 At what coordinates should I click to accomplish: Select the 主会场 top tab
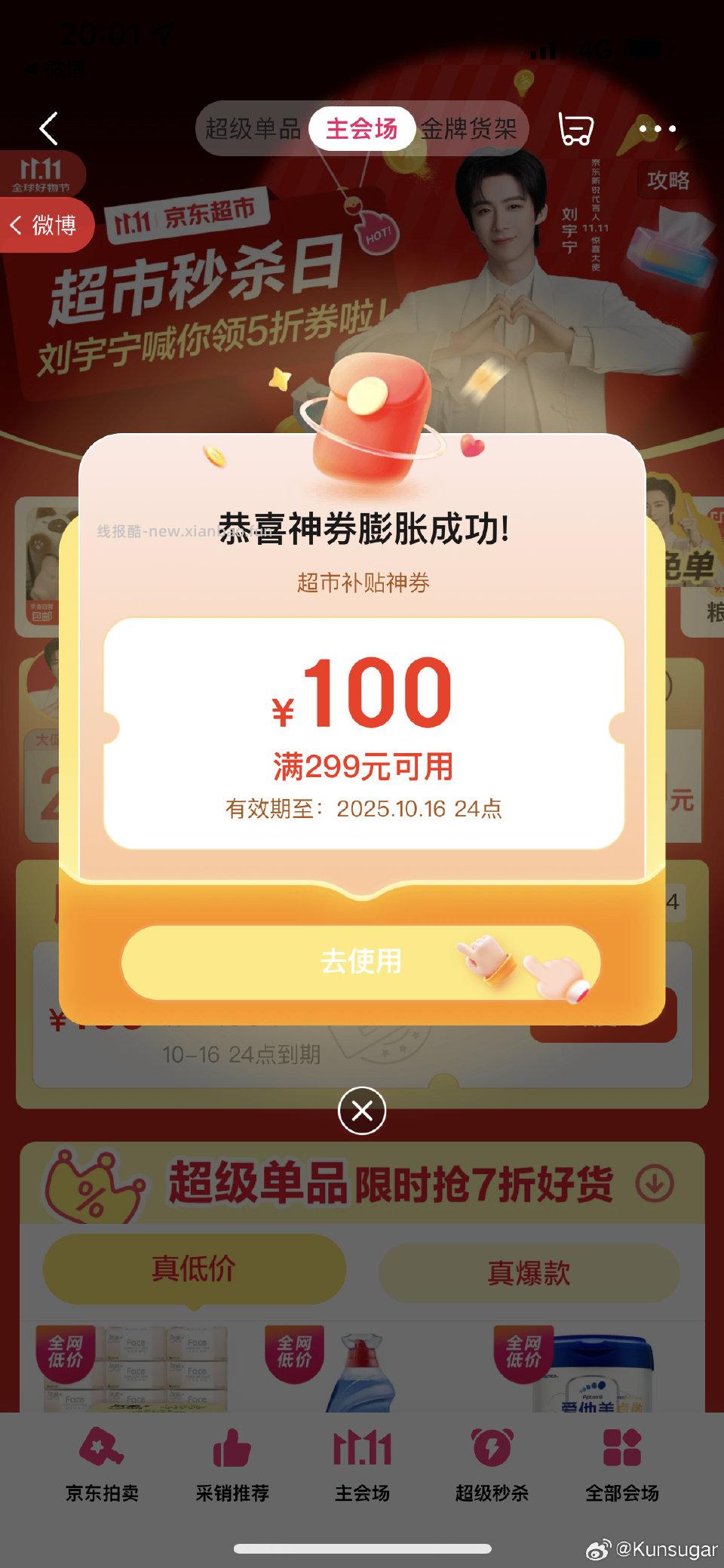pyautogui.click(x=361, y=129)
